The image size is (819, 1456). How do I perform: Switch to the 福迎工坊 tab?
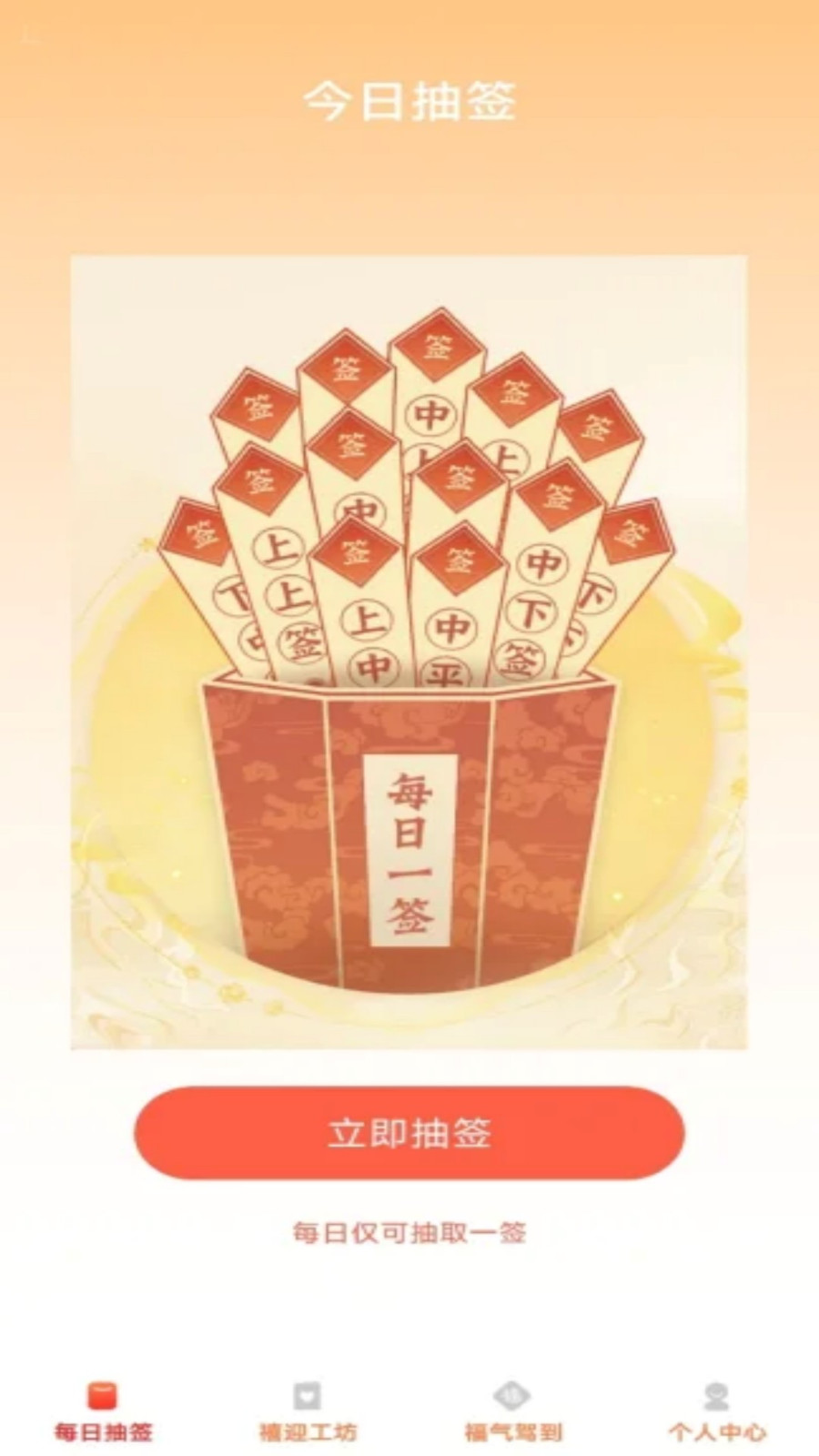tap(308, 1412)
